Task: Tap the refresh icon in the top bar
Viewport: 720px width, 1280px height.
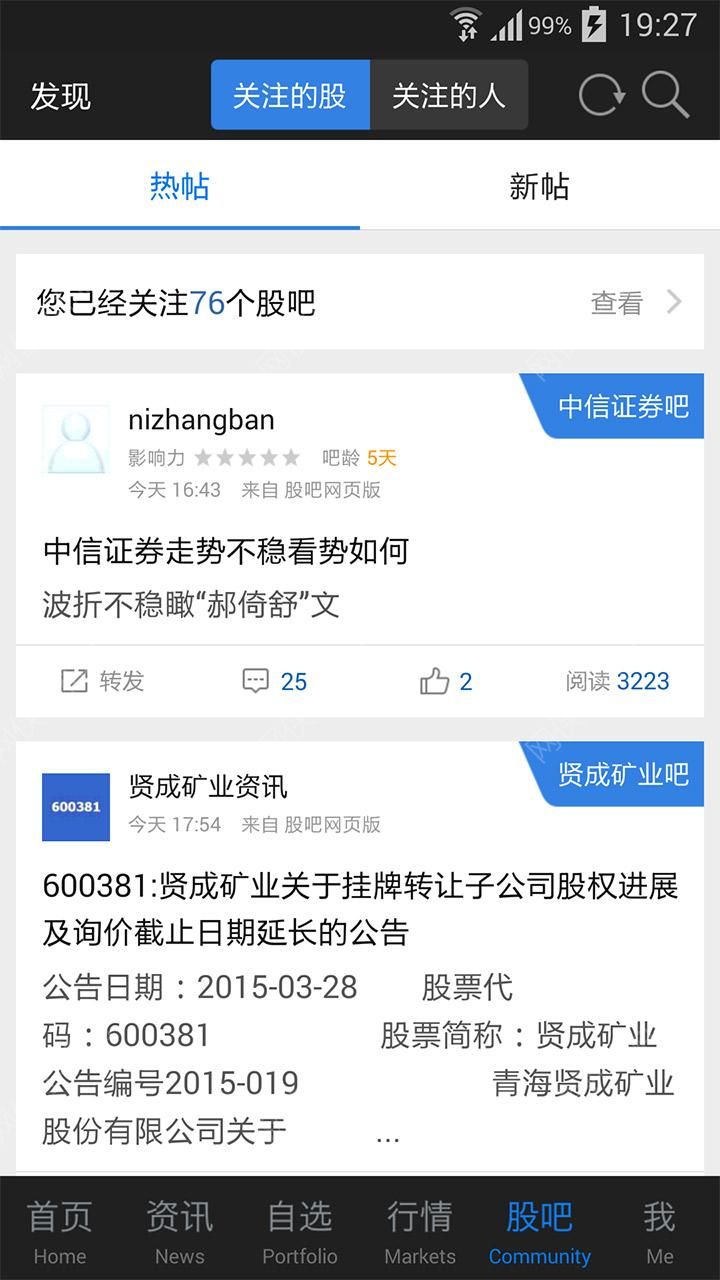Action: [x=602, y=96]
